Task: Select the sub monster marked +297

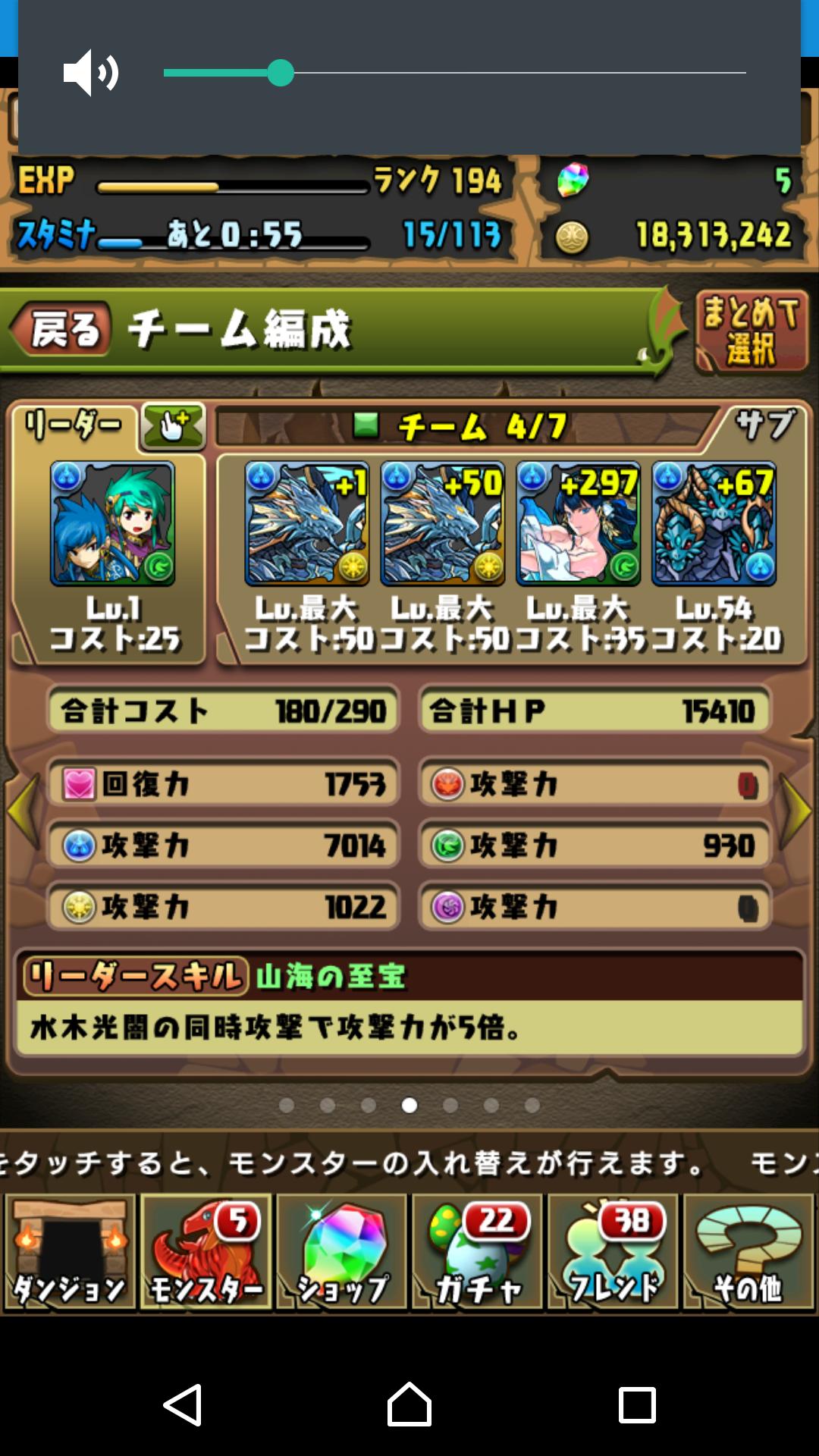Action: pos(579,523)
